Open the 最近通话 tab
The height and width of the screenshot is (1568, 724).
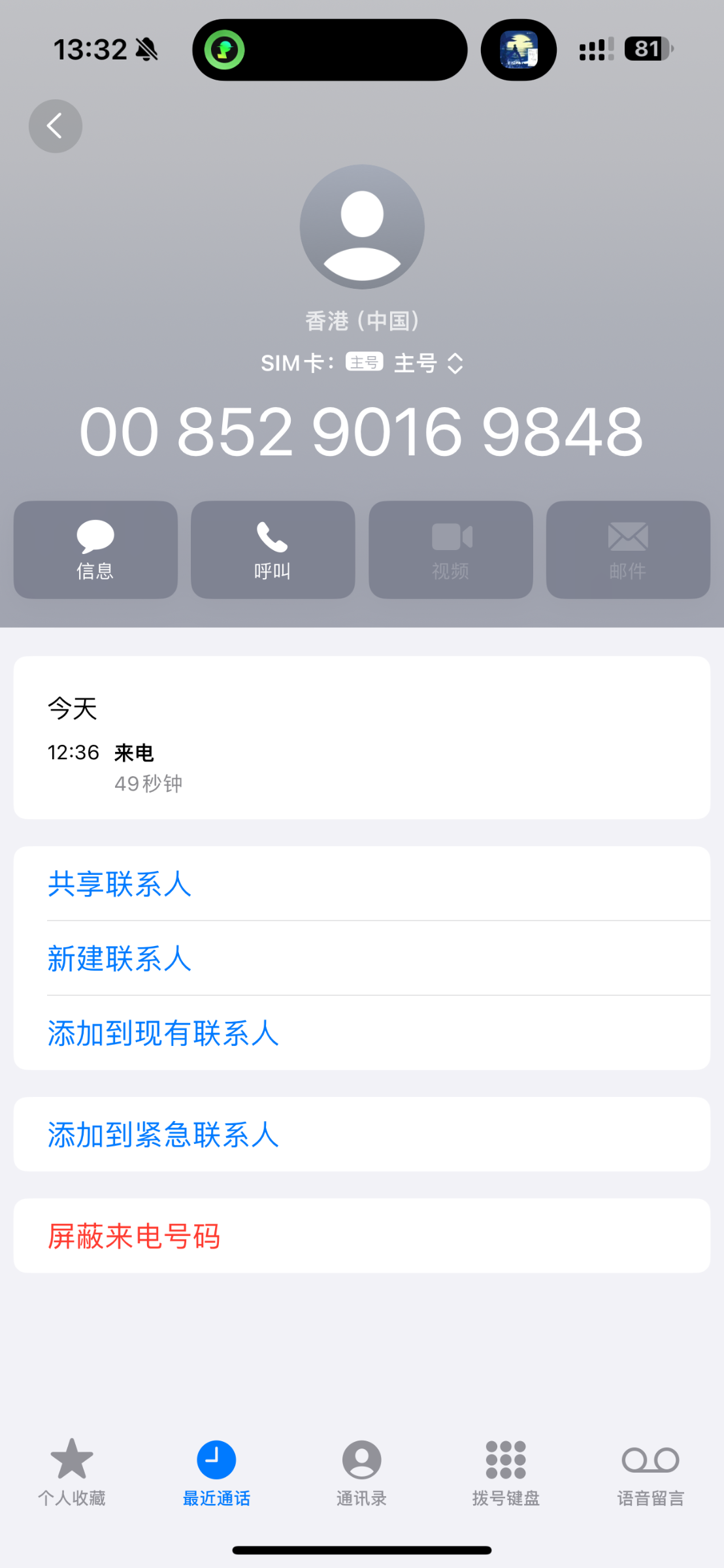click(216, 1470)
